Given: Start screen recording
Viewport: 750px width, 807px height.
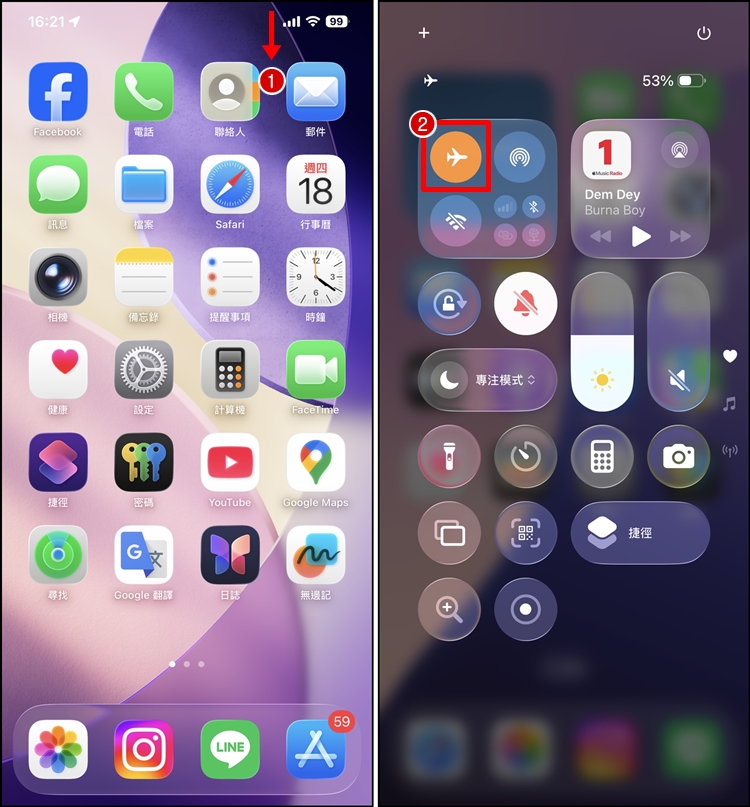Looking at the screenshot, I should [x=525, y=609].
